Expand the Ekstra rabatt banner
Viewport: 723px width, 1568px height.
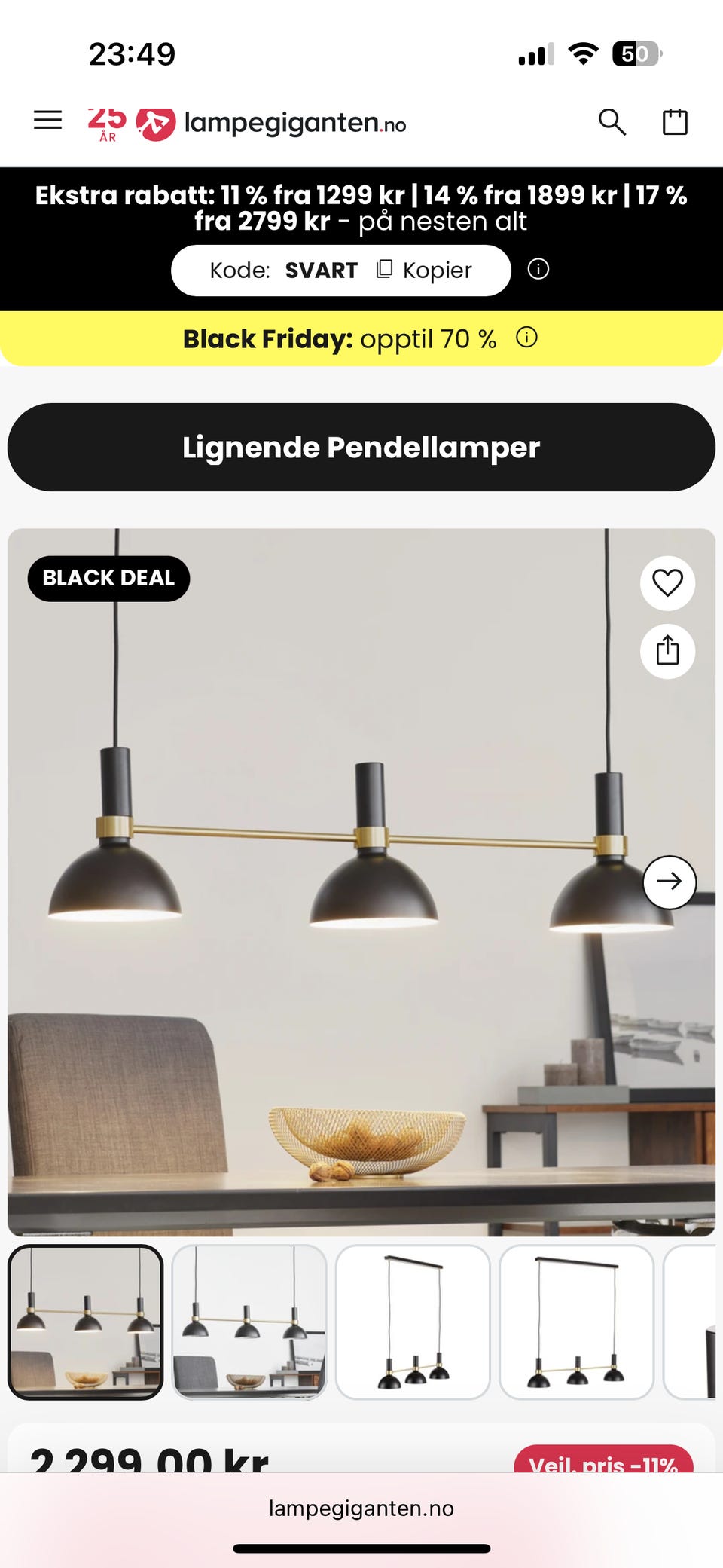[x=361, y=207]
